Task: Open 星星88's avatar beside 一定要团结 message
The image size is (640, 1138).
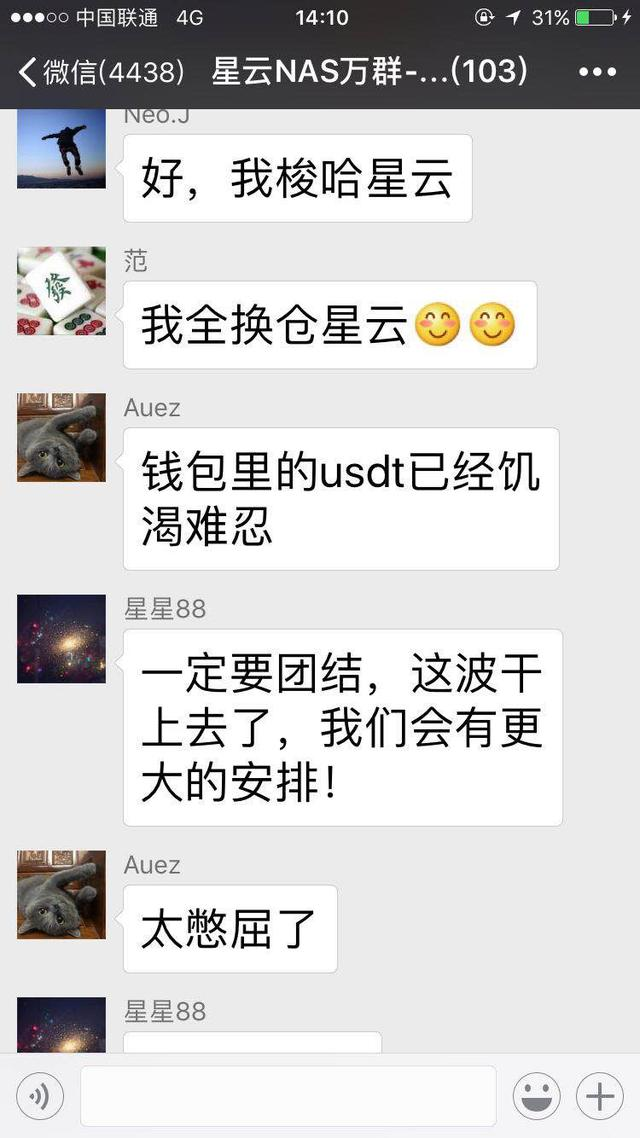Action: tap(61, 639)
